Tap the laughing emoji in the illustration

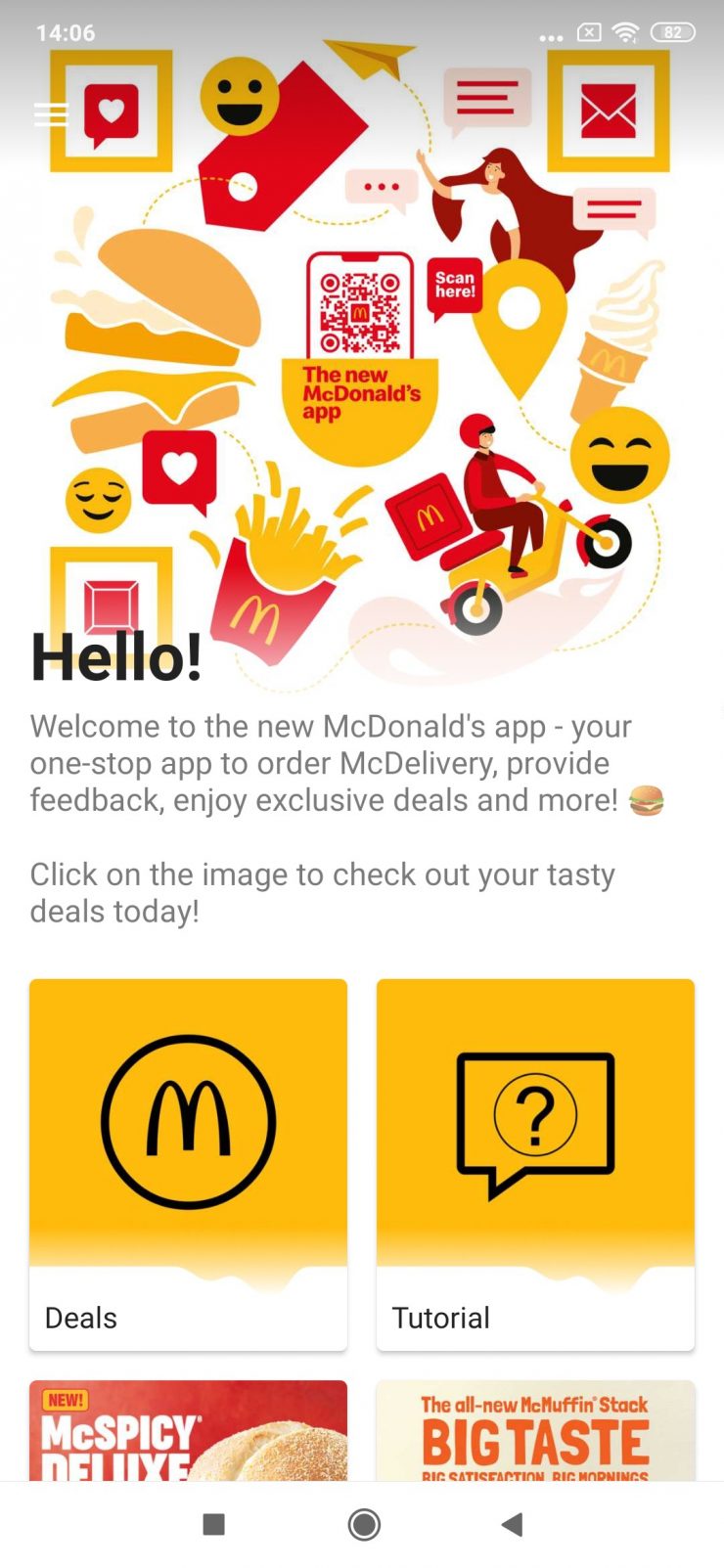click(620, 458)
